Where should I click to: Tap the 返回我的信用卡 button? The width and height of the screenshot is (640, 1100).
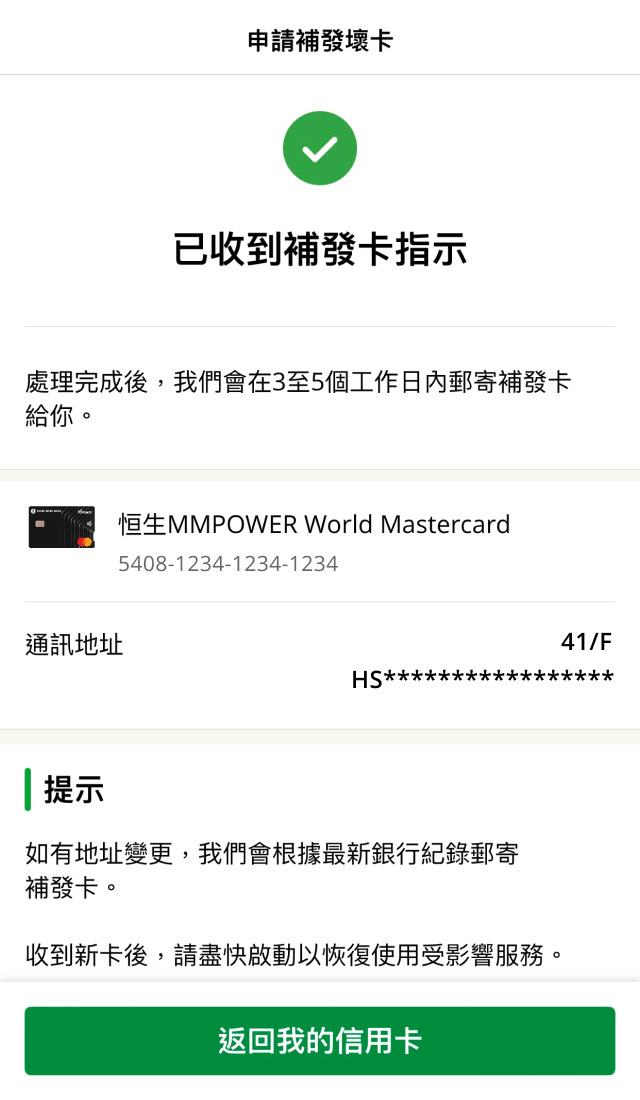(x=320, y=1041)
